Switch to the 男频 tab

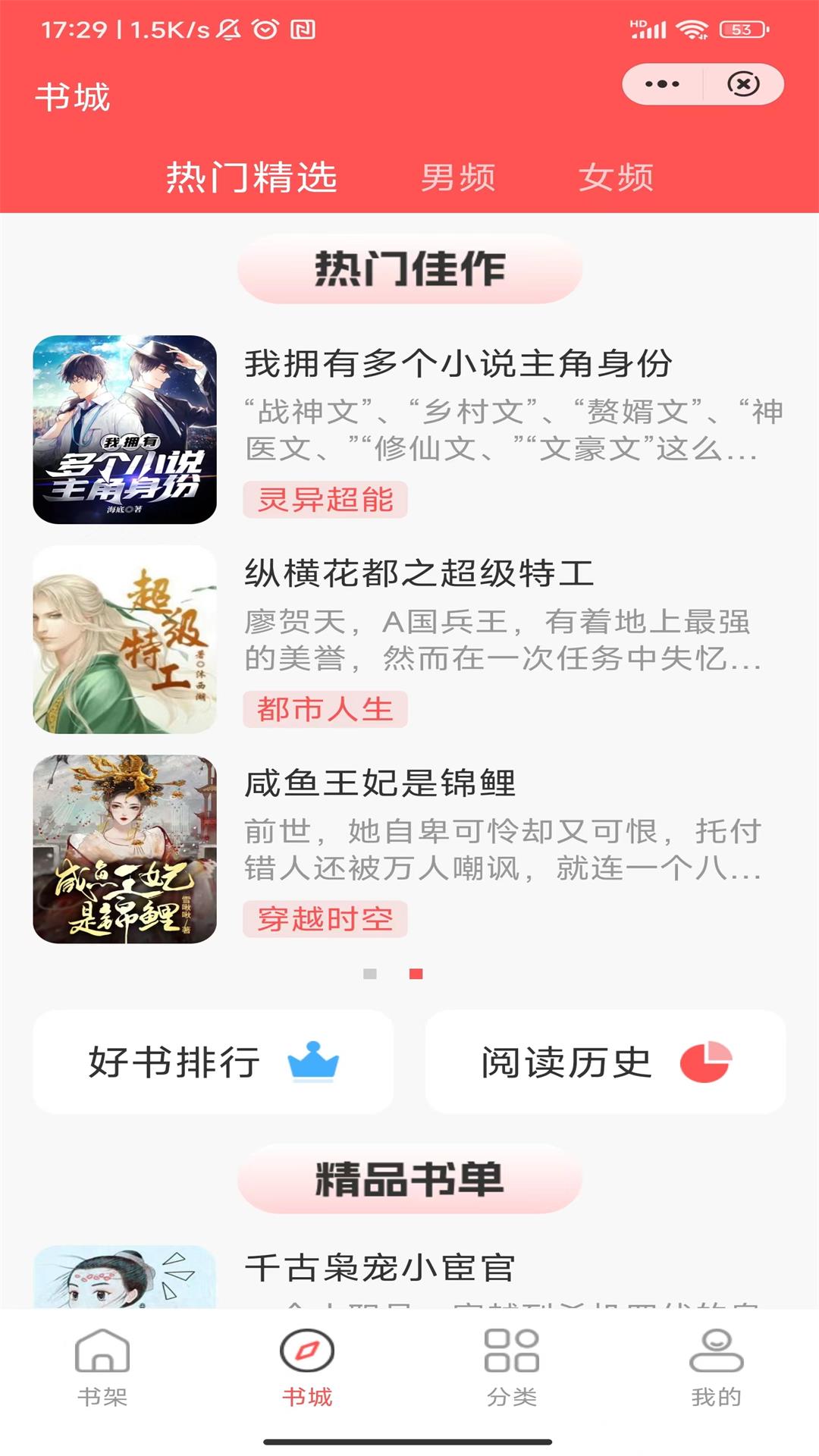pyautogui.click(x=458, y=177)
